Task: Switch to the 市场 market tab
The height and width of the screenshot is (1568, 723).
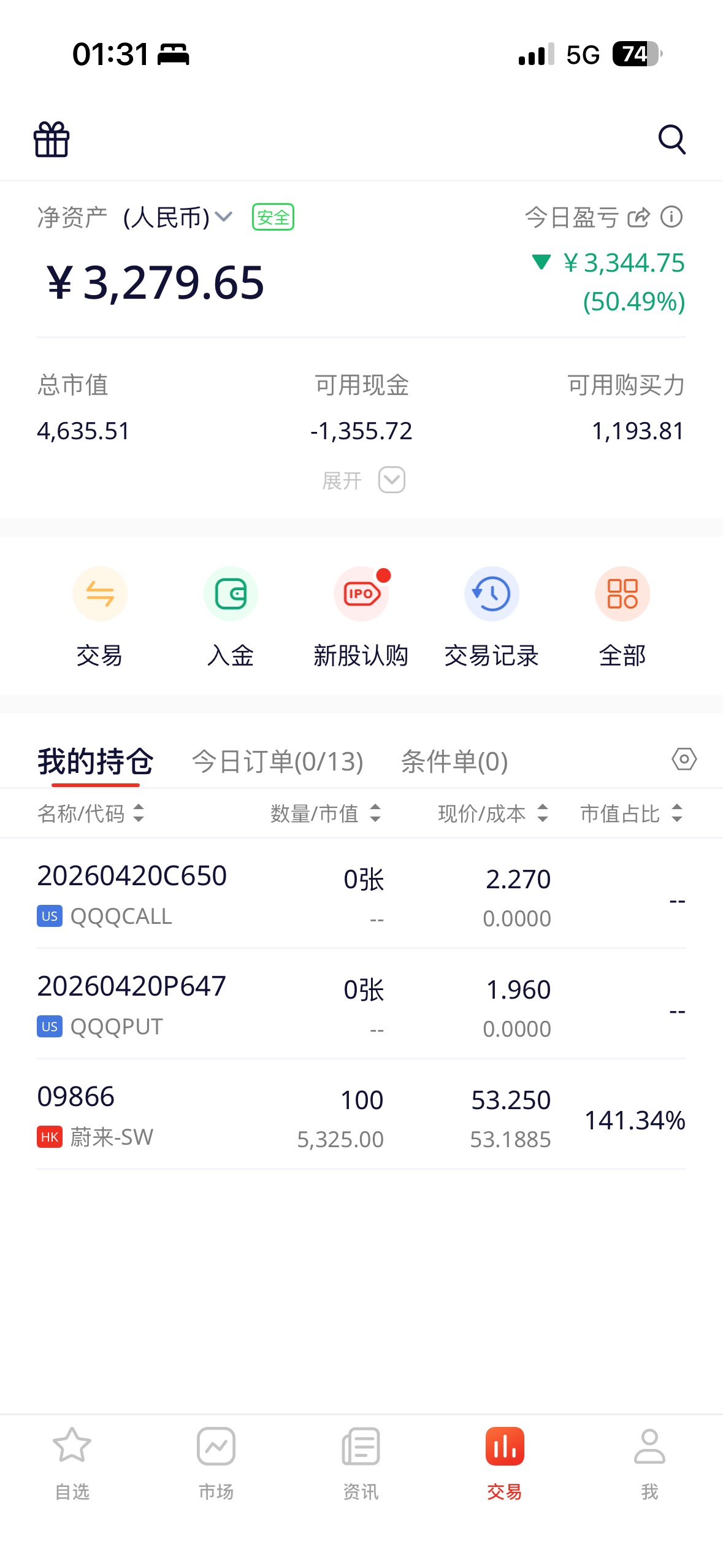Action: click(216, 1462)
